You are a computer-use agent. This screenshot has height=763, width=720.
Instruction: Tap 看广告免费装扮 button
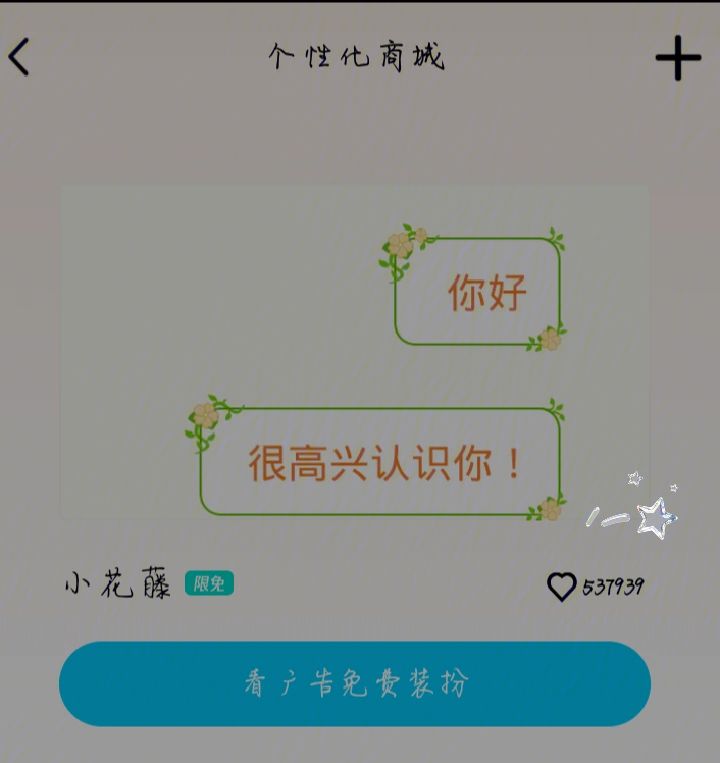[x=355, y=684]
